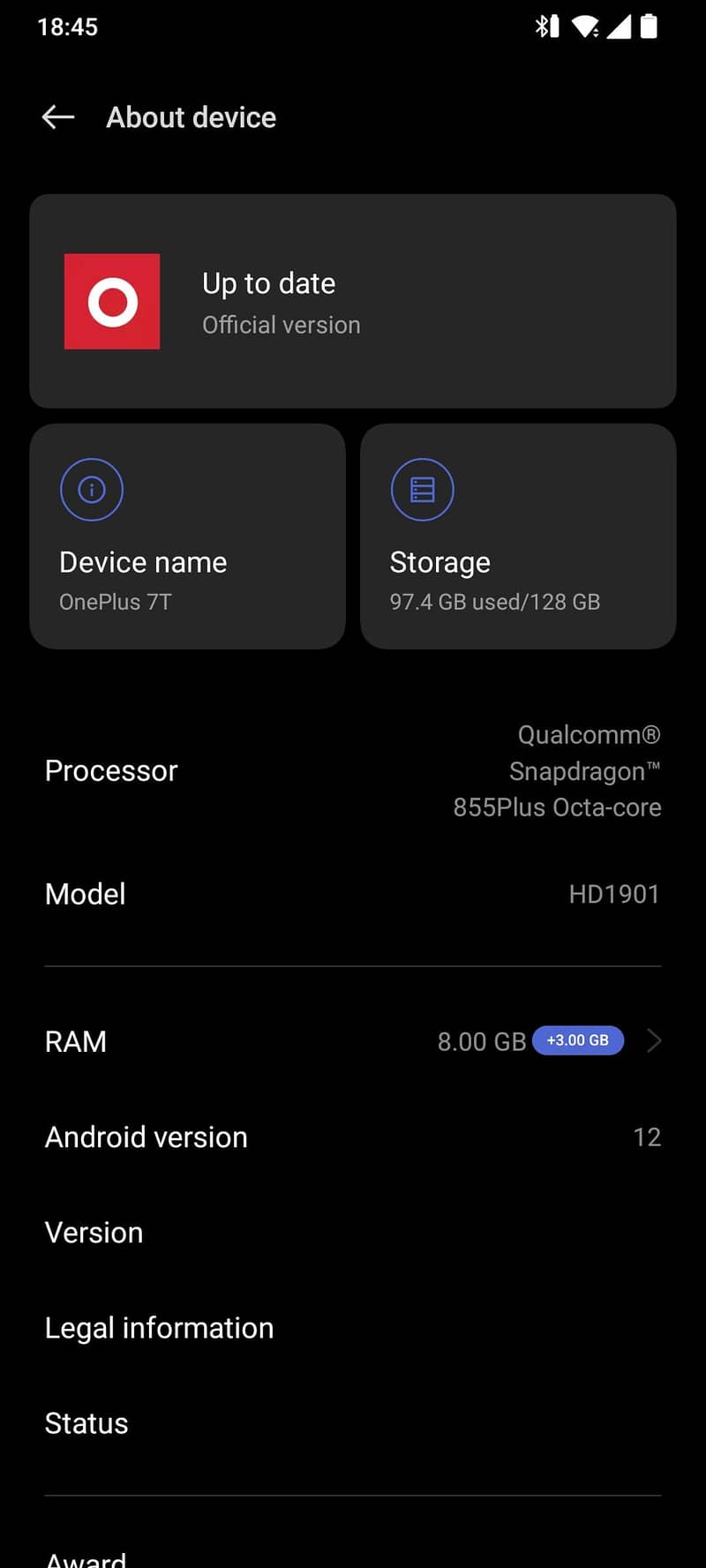Tap the Up to date update card

[x=353, y=301]
